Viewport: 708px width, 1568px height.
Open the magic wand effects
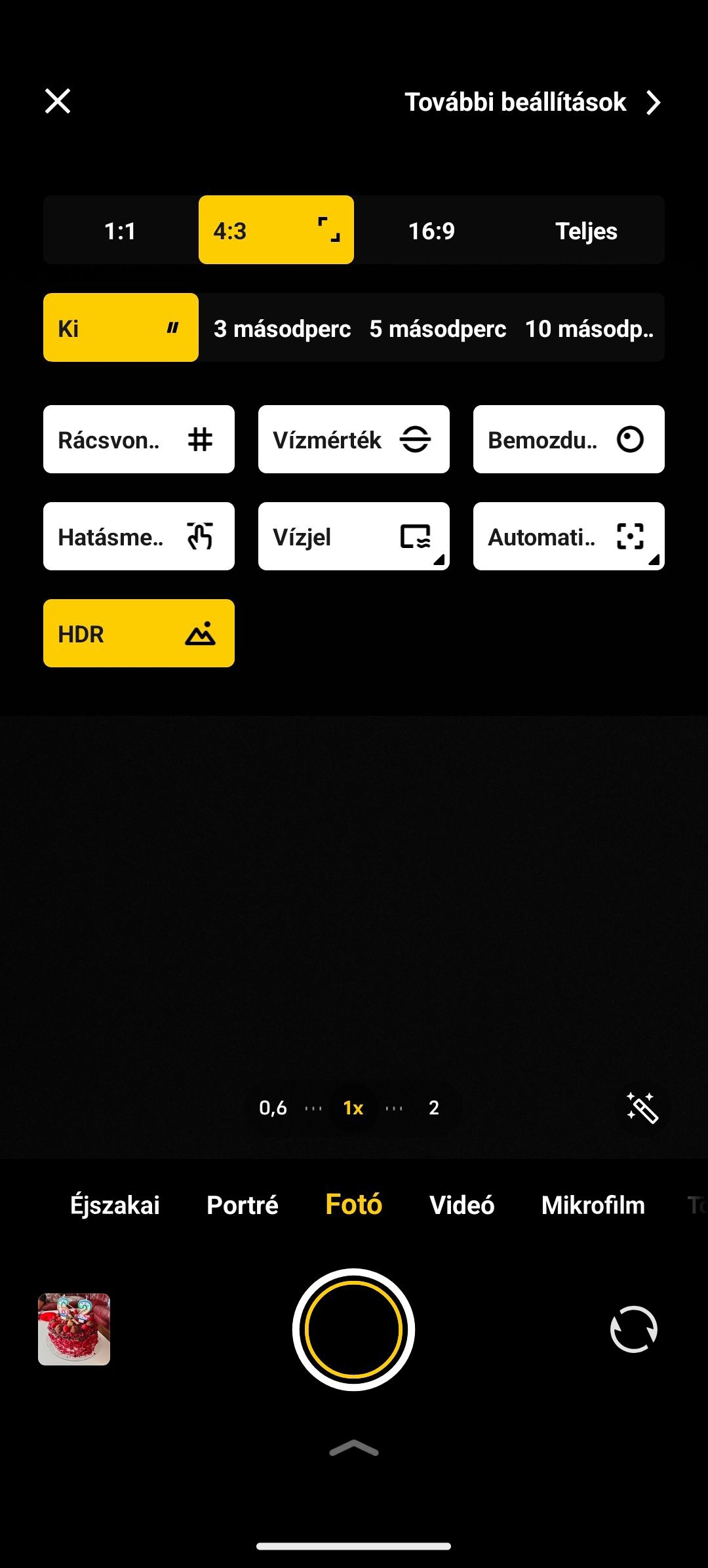[x=642, y=1108]
